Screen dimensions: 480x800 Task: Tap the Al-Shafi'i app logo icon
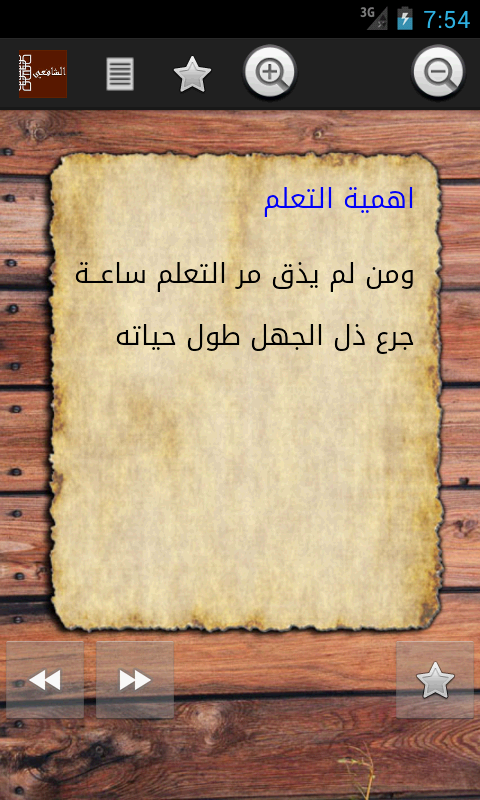click(x=43, y=74)
